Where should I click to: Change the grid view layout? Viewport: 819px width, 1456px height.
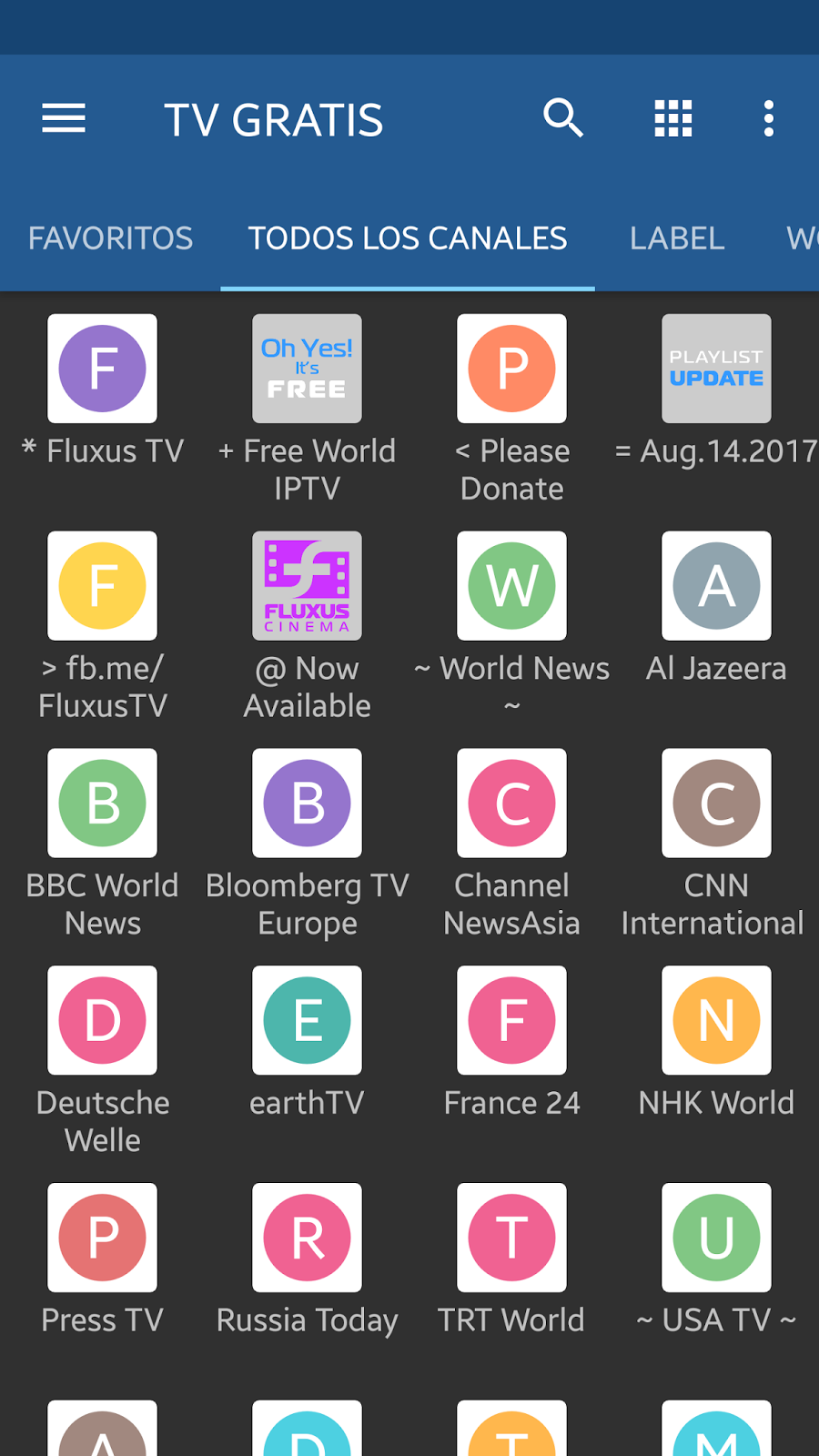point(673,119)
